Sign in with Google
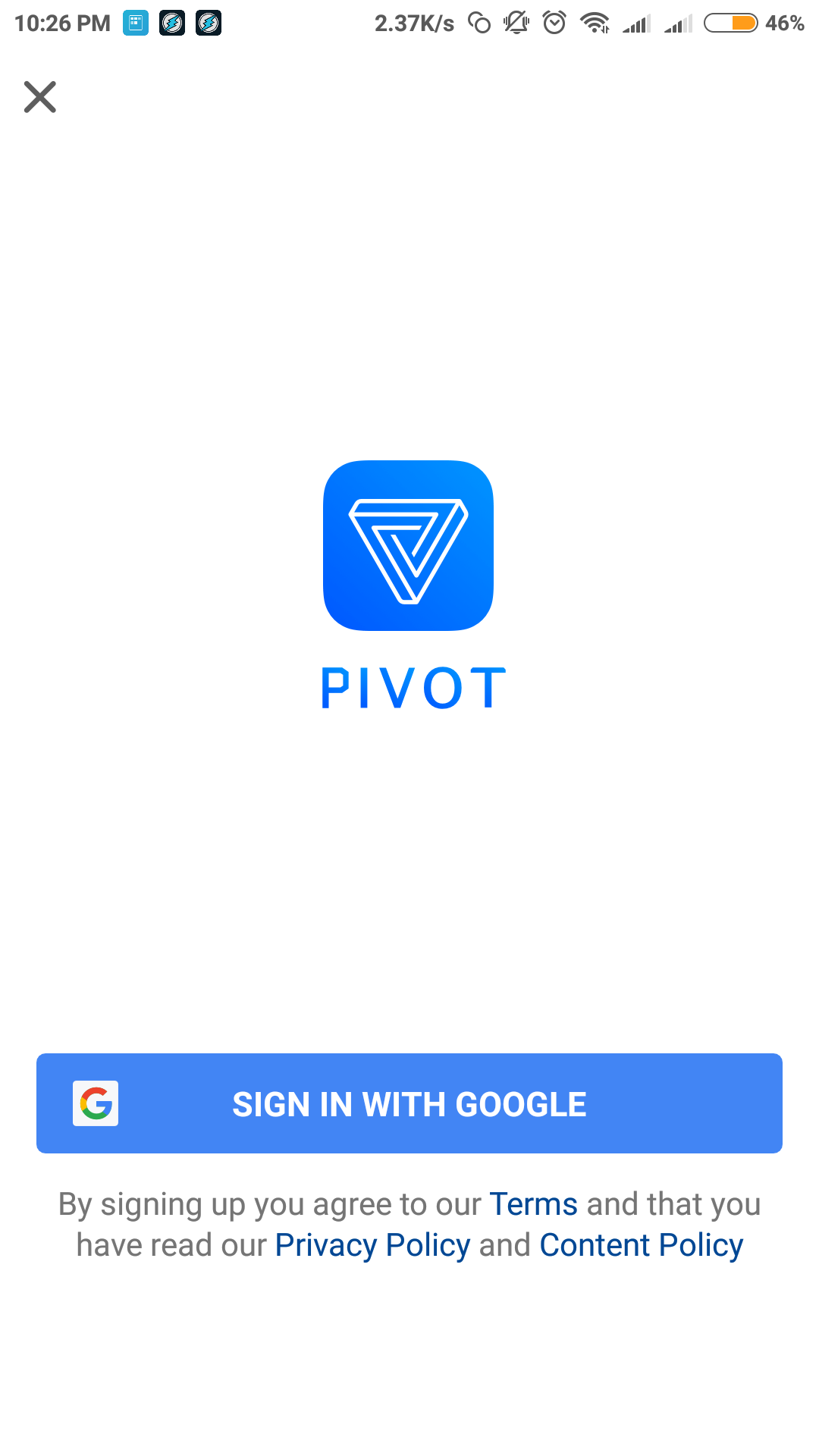 tap(409, 1103)
